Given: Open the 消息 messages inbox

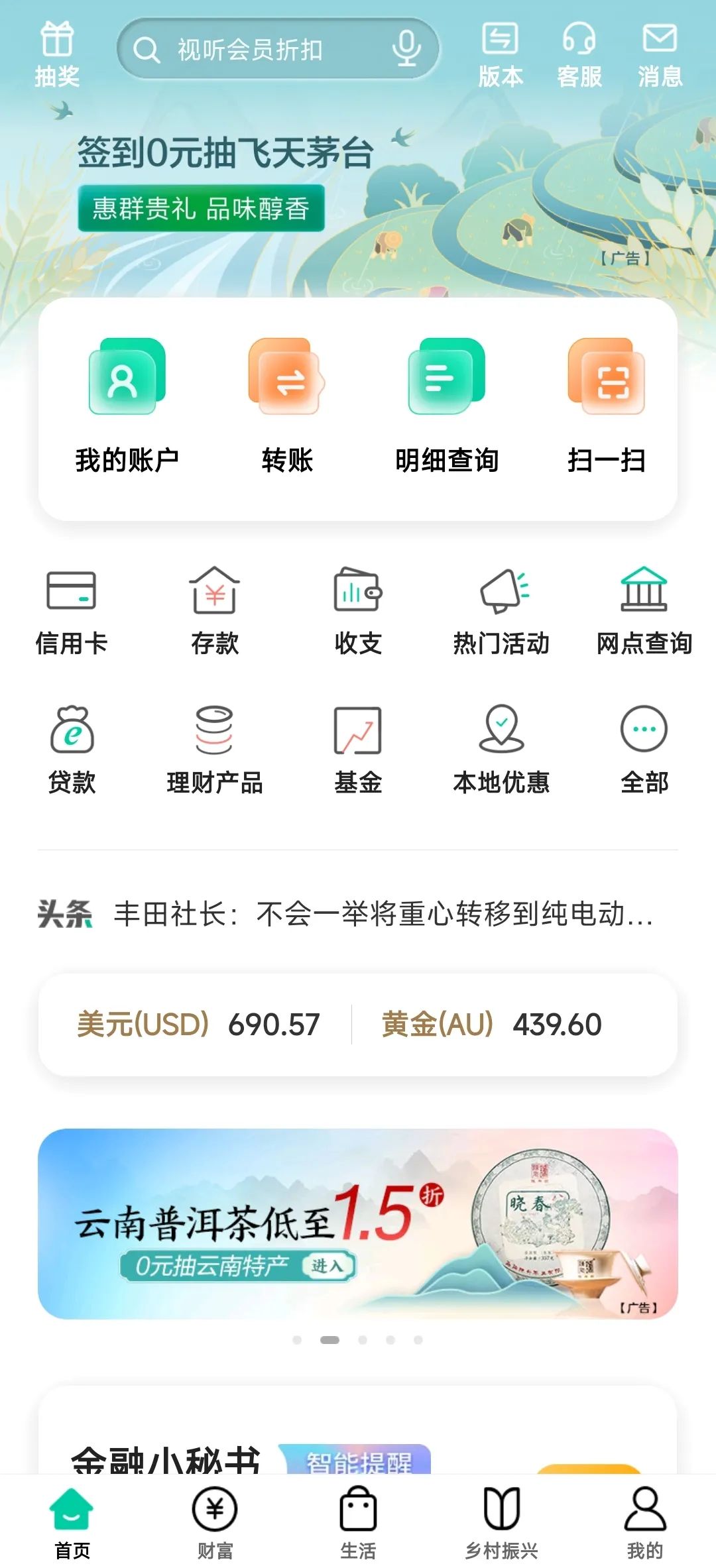Looking at the screenshot, I should [660, 54].
